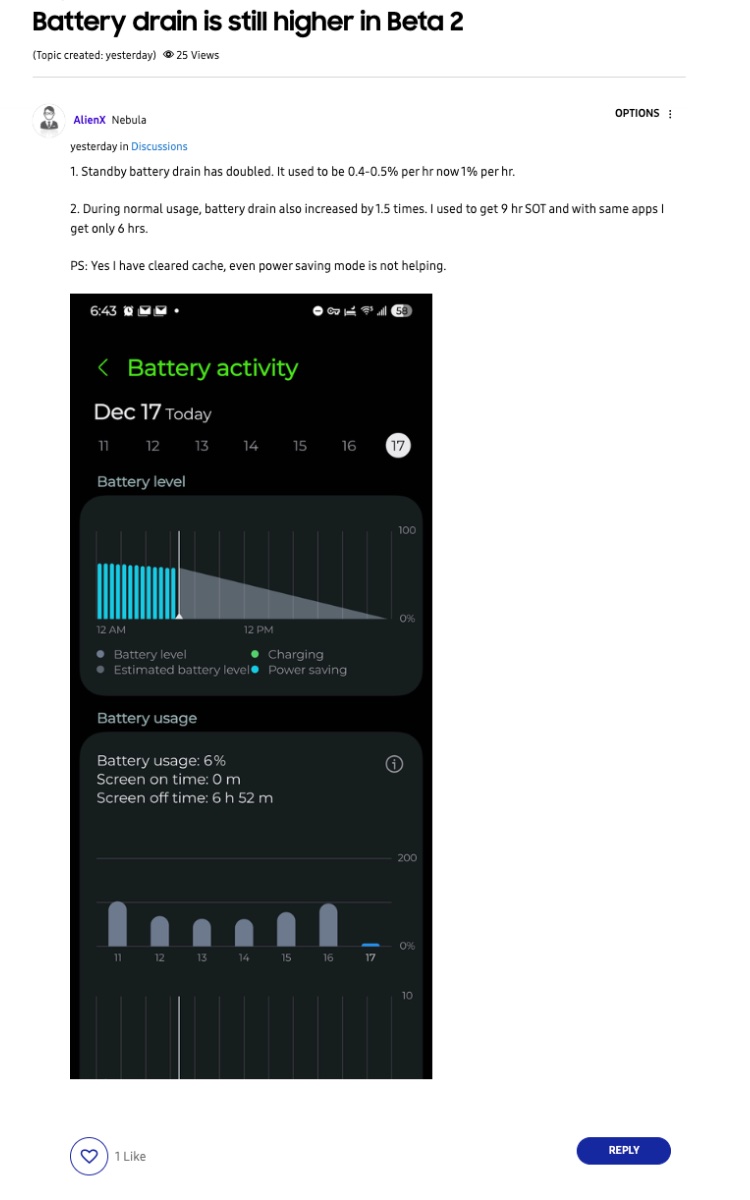This screenshot has width=750, height=1200.
Task: Open the OPTIONS menu on the post
Action: [x=644, y=114]
